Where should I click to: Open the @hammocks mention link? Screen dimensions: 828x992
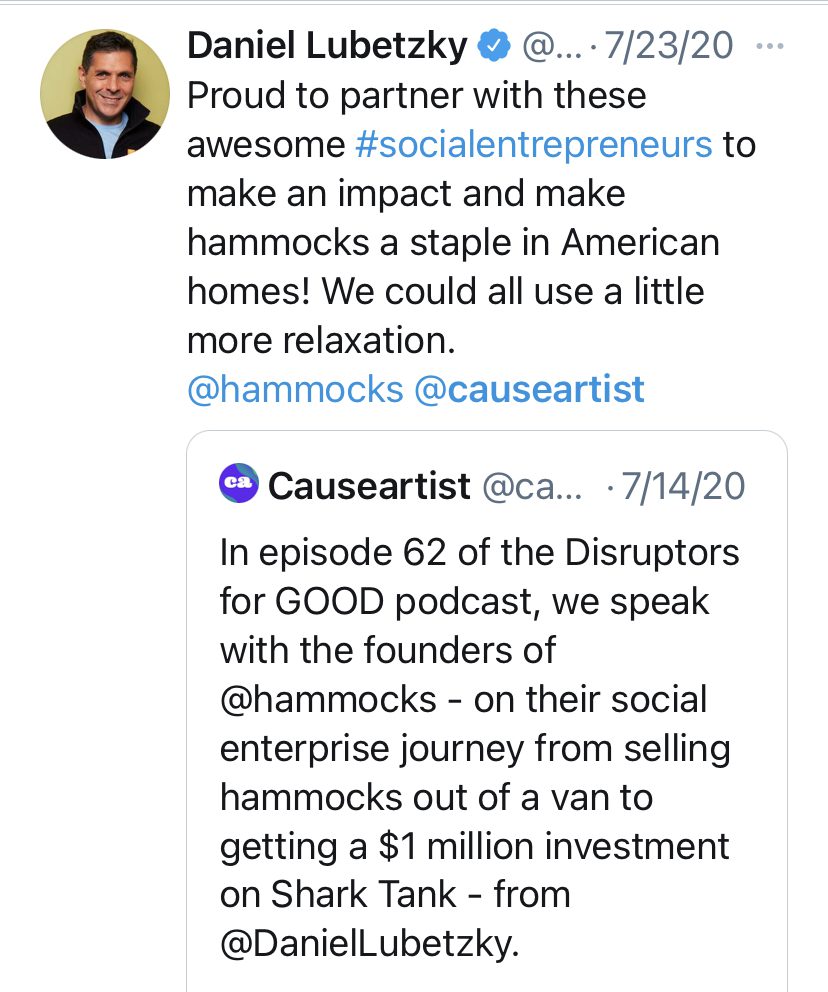point(295,388)
